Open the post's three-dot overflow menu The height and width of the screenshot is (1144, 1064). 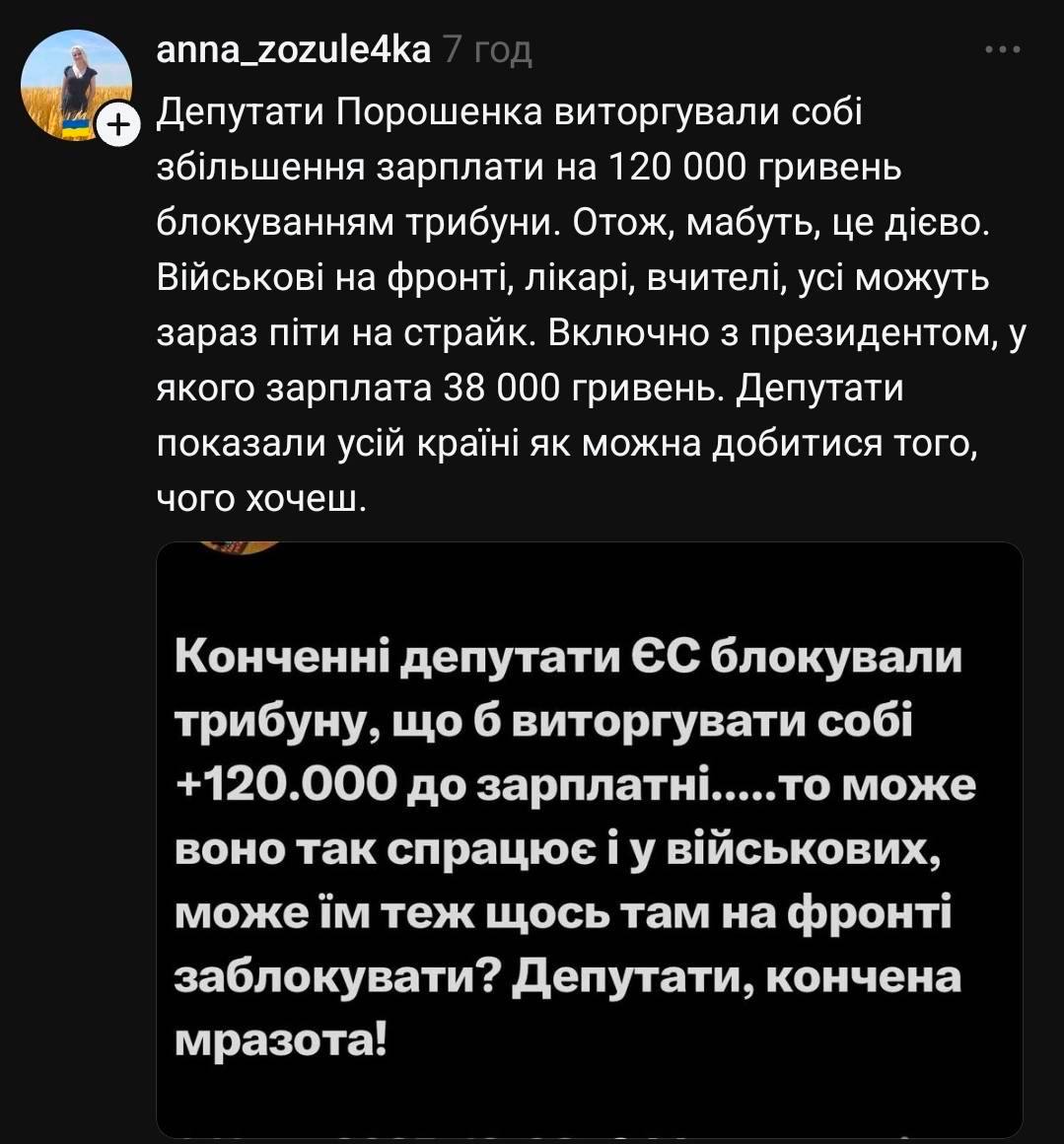click(x=1002, y=49)
